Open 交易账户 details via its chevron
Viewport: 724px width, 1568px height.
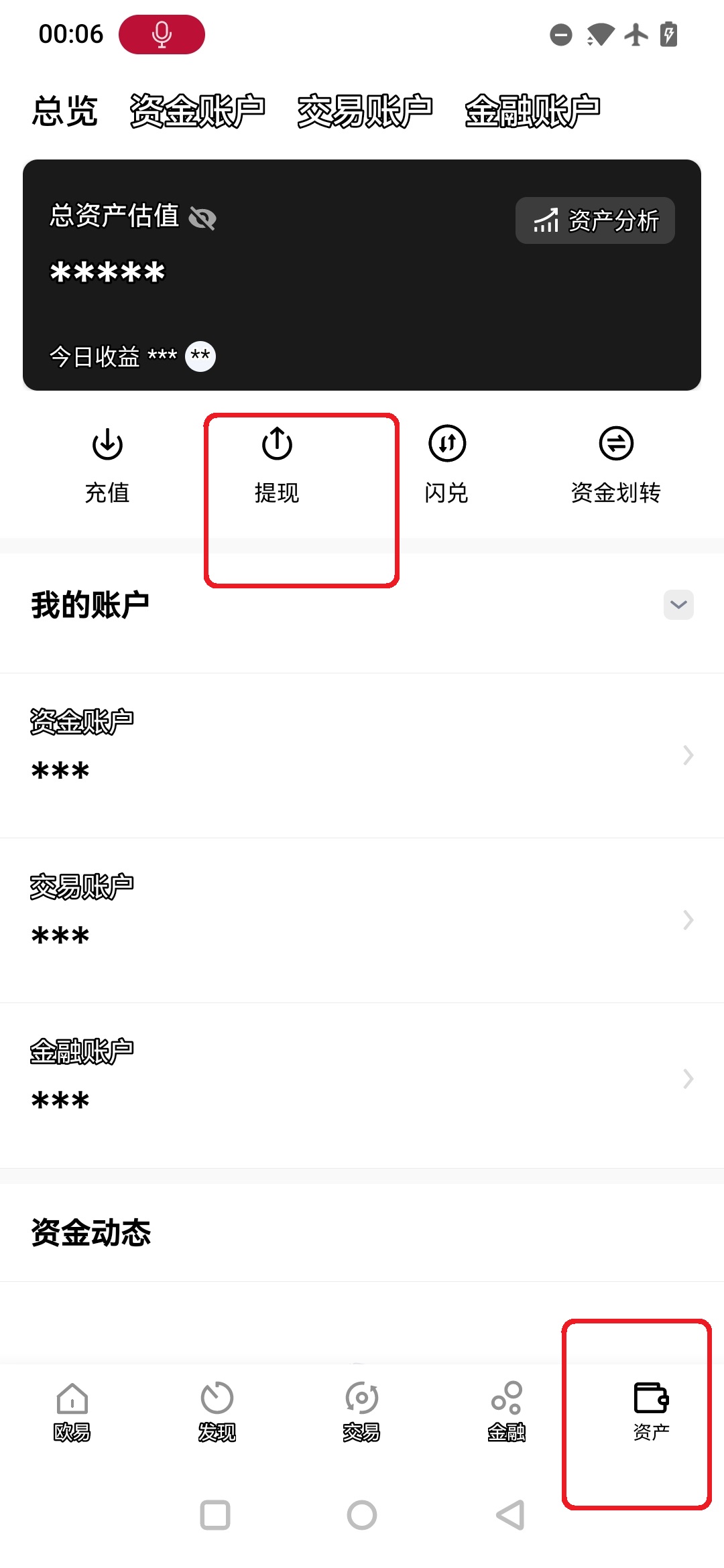point(687,920)
